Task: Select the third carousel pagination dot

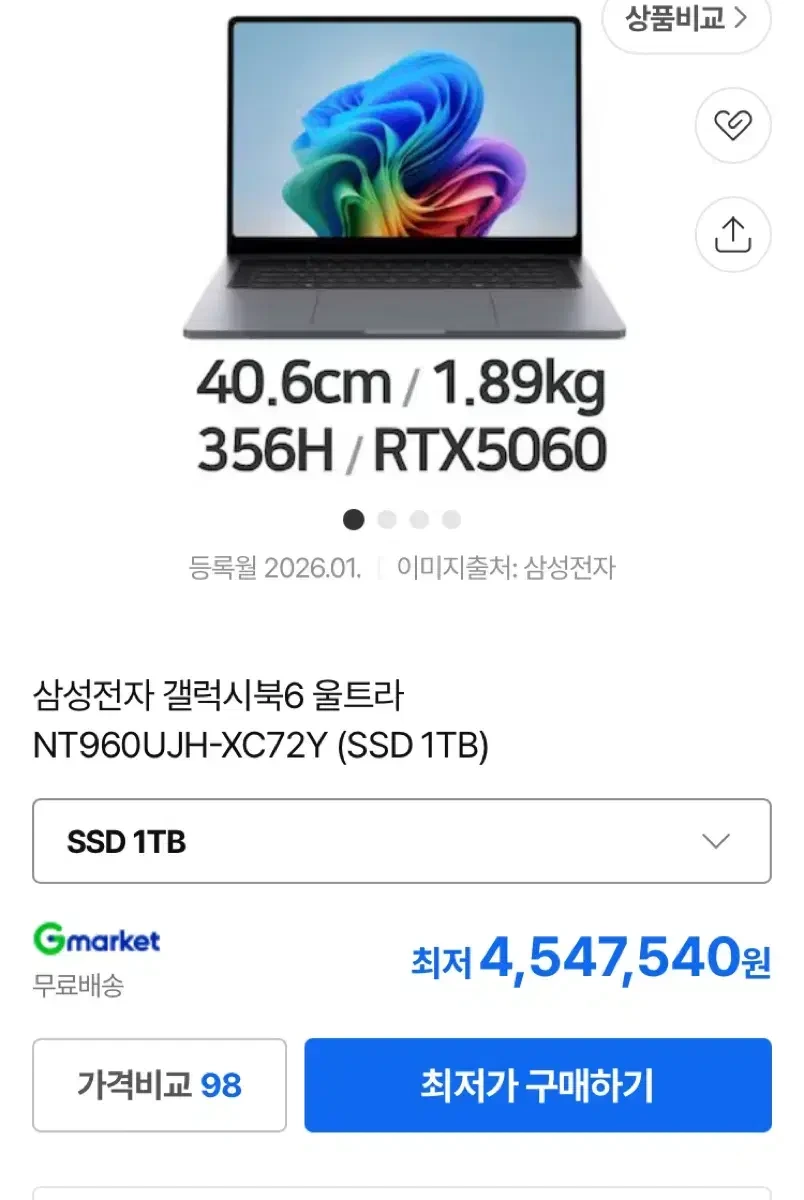Action: 419,520
